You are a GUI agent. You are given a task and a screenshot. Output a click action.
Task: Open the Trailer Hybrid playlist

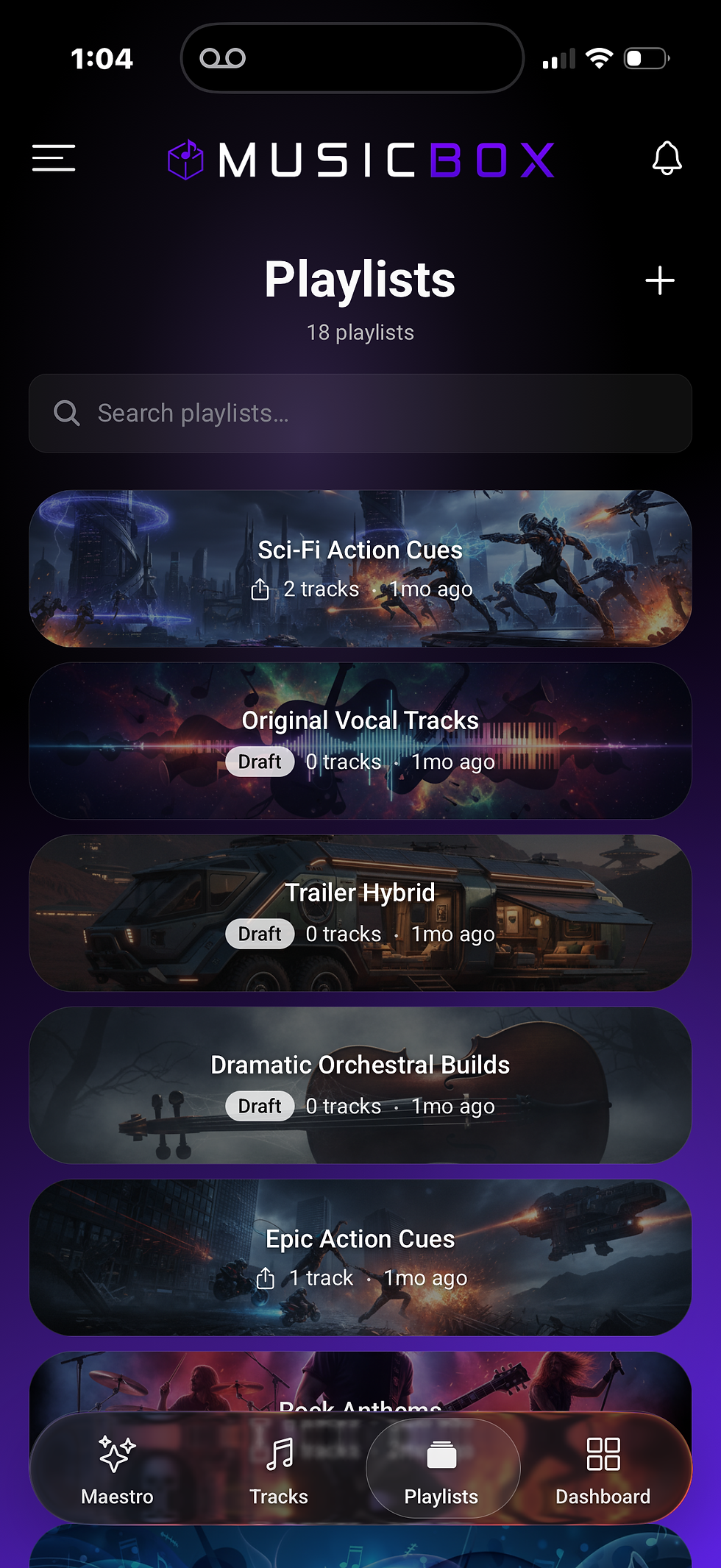tap(360, 913)
